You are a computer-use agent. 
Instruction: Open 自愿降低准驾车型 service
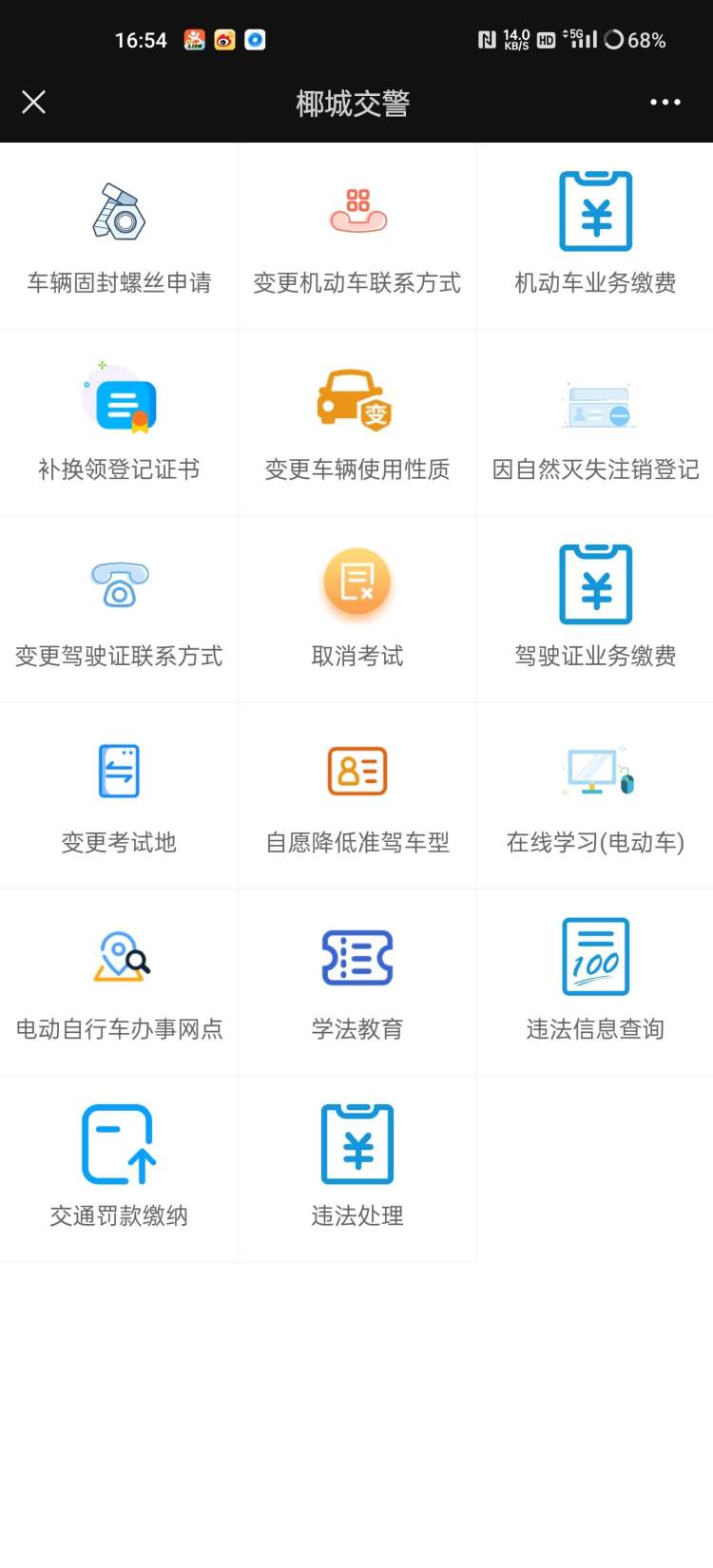click(356, 796)
